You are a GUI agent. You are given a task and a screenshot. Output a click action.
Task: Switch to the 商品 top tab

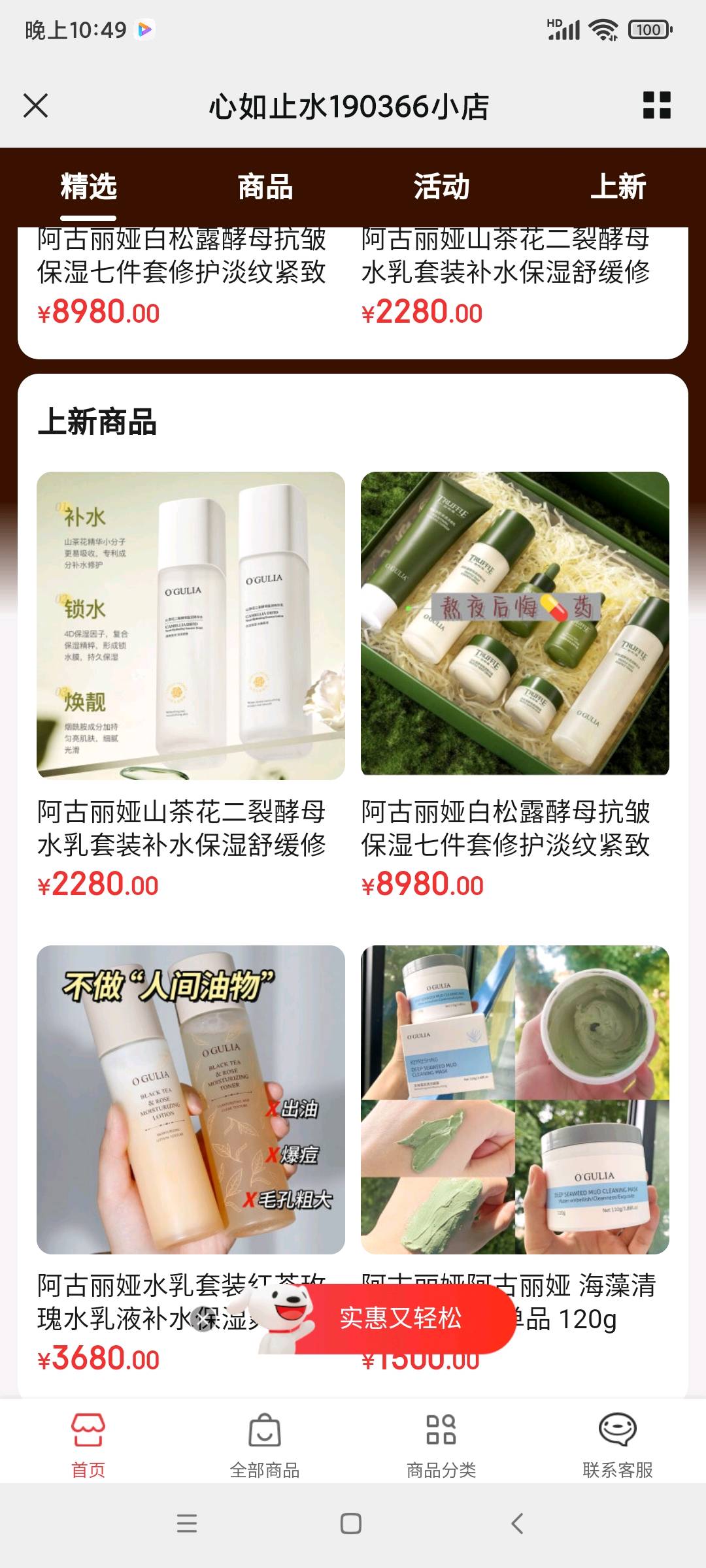pyautogui.click(x=265, y=187)
